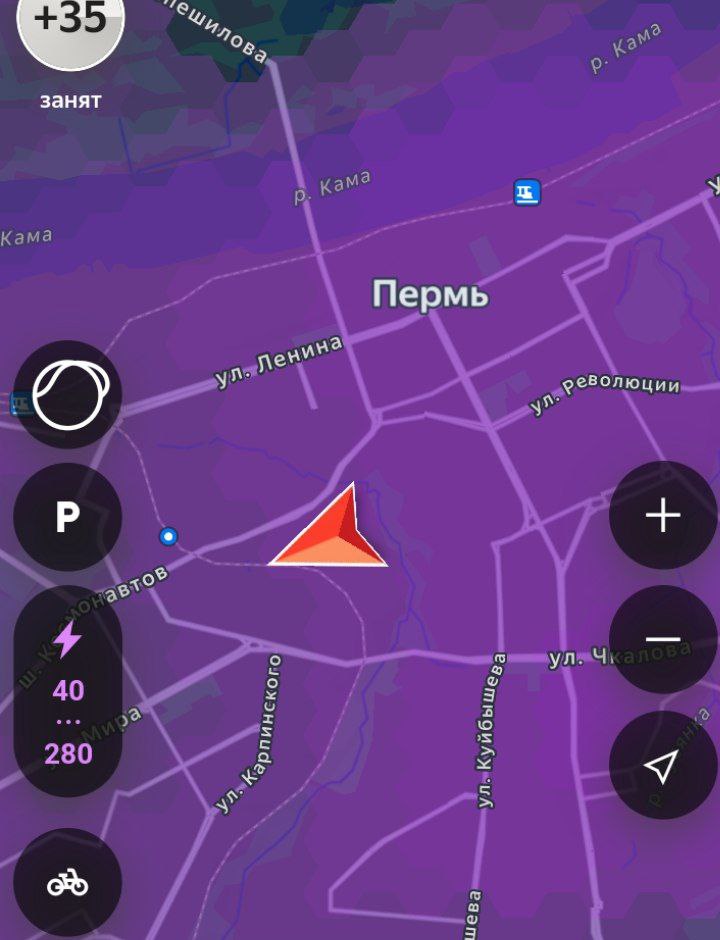Tap the round orb assistant button

[x=68, y=394]
